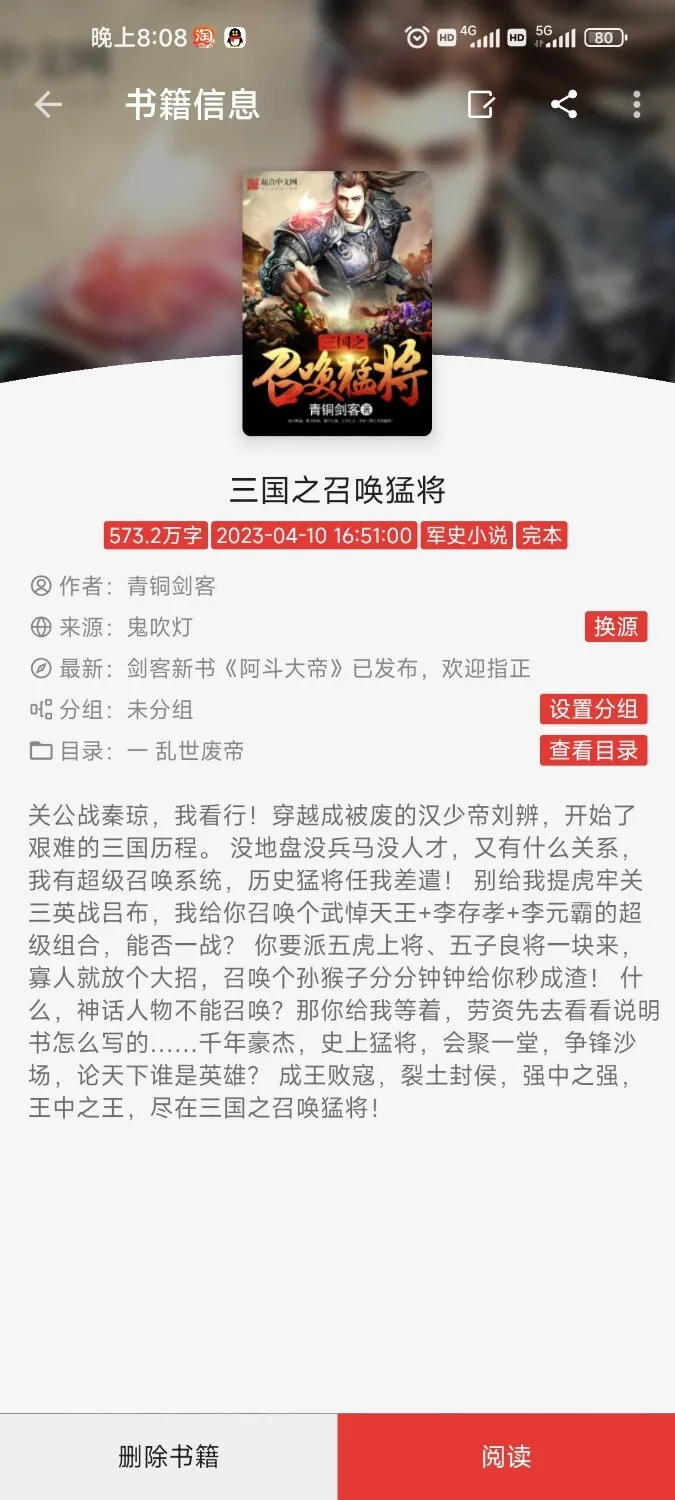Start reading with the 阅读 button
The width and height of the screenshot is (675, 1500).
506,1457
